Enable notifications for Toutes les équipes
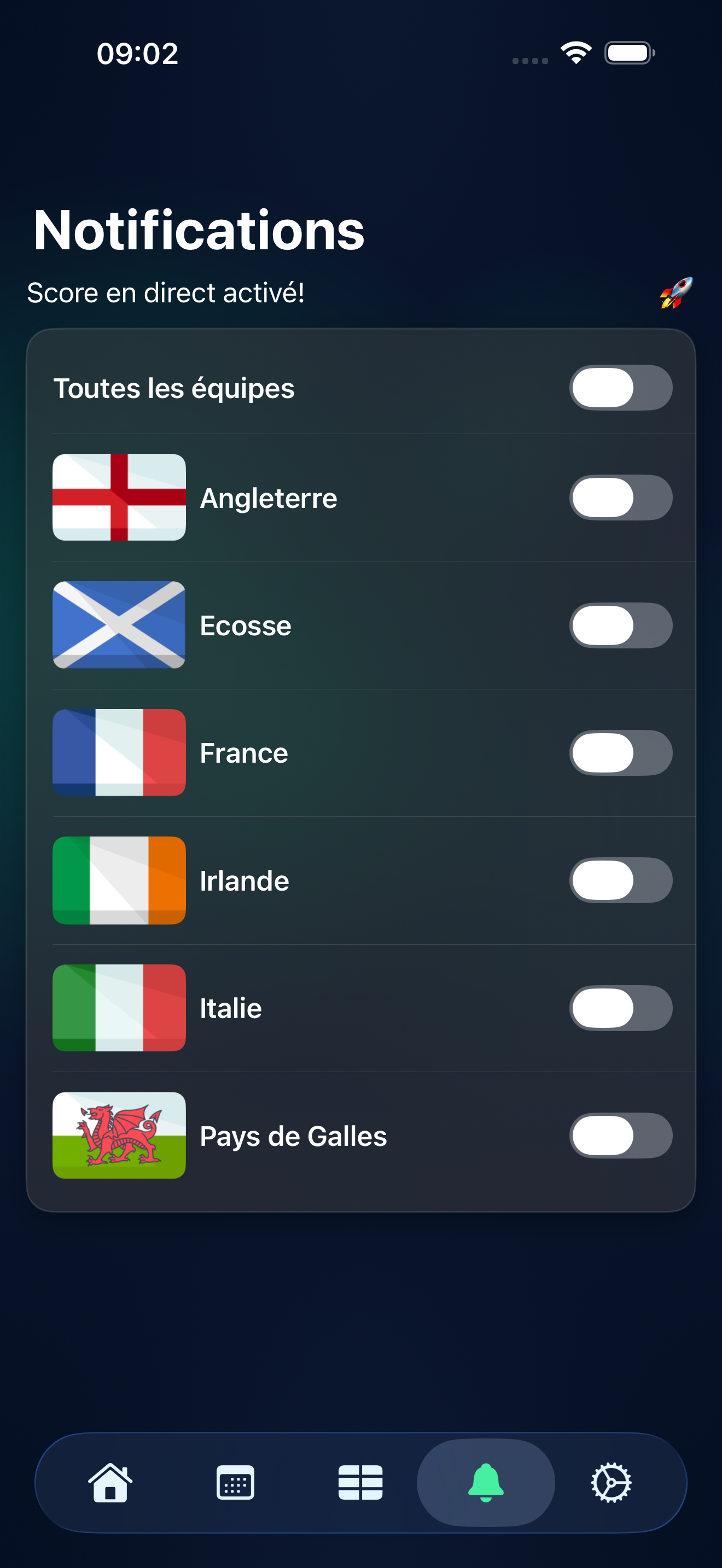The height and width of the screenshot is (1568, 722). coord(620,387)
